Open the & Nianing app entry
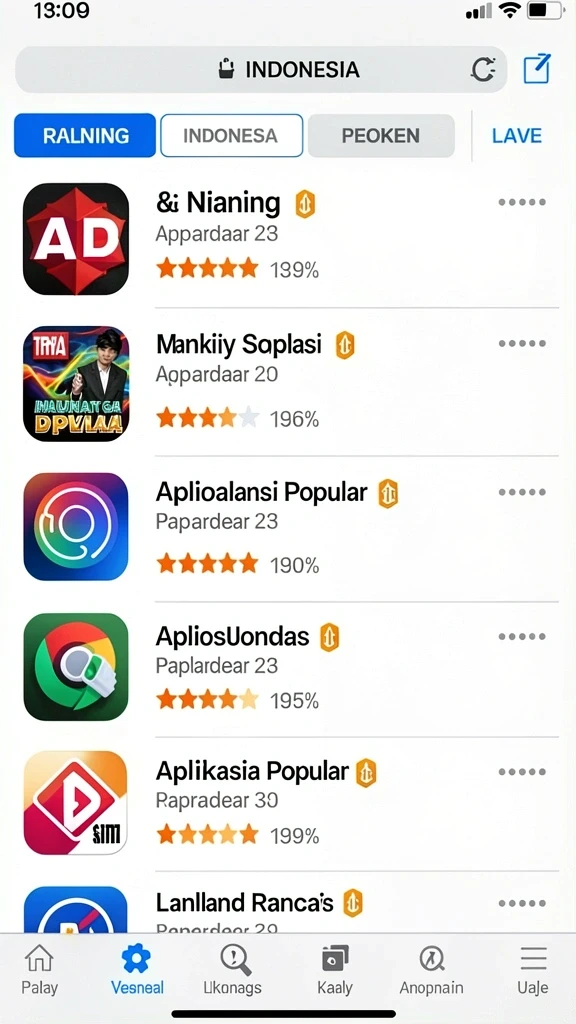The width and height of the screenshot is (576, 1024). click(291, 238)
